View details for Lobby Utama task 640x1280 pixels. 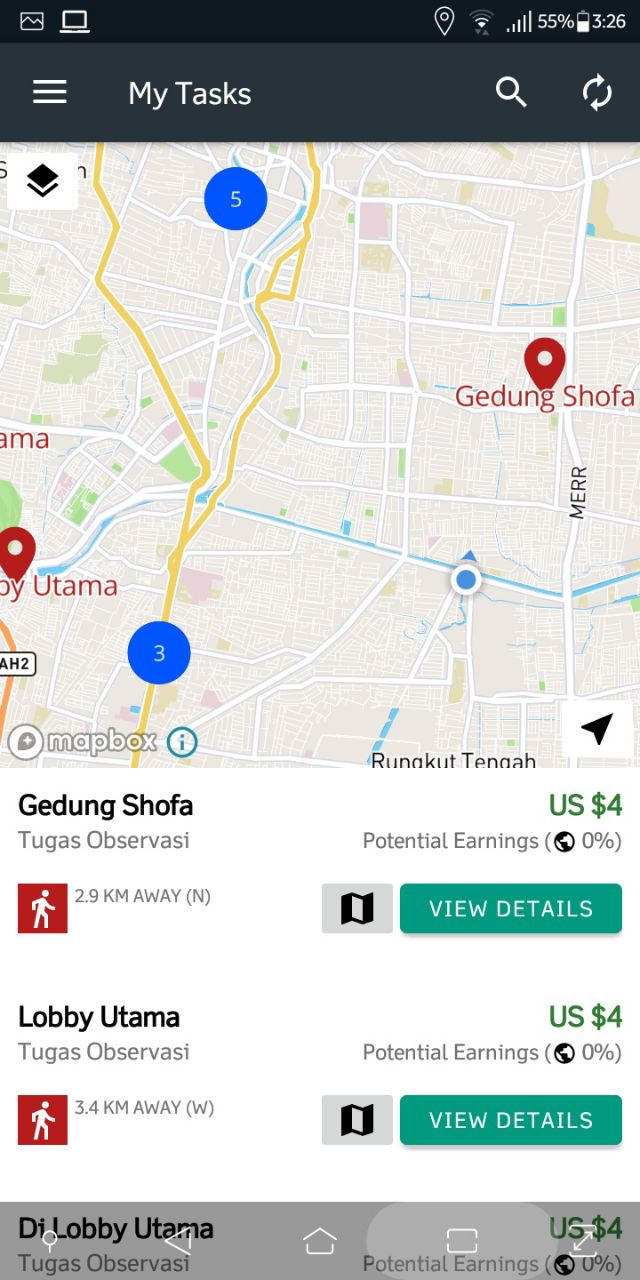pyautogui.click(x=510, y=1120)
